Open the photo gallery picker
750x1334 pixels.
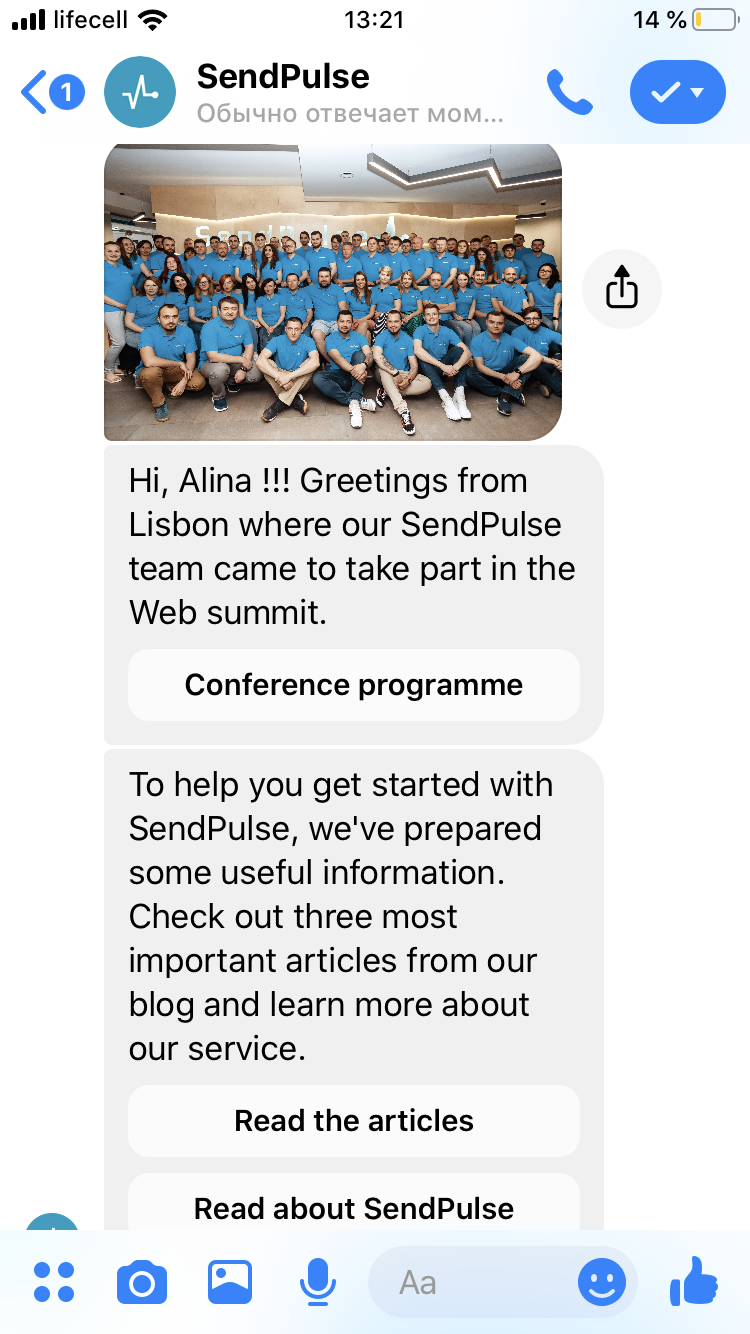(x=230, y=1282)
